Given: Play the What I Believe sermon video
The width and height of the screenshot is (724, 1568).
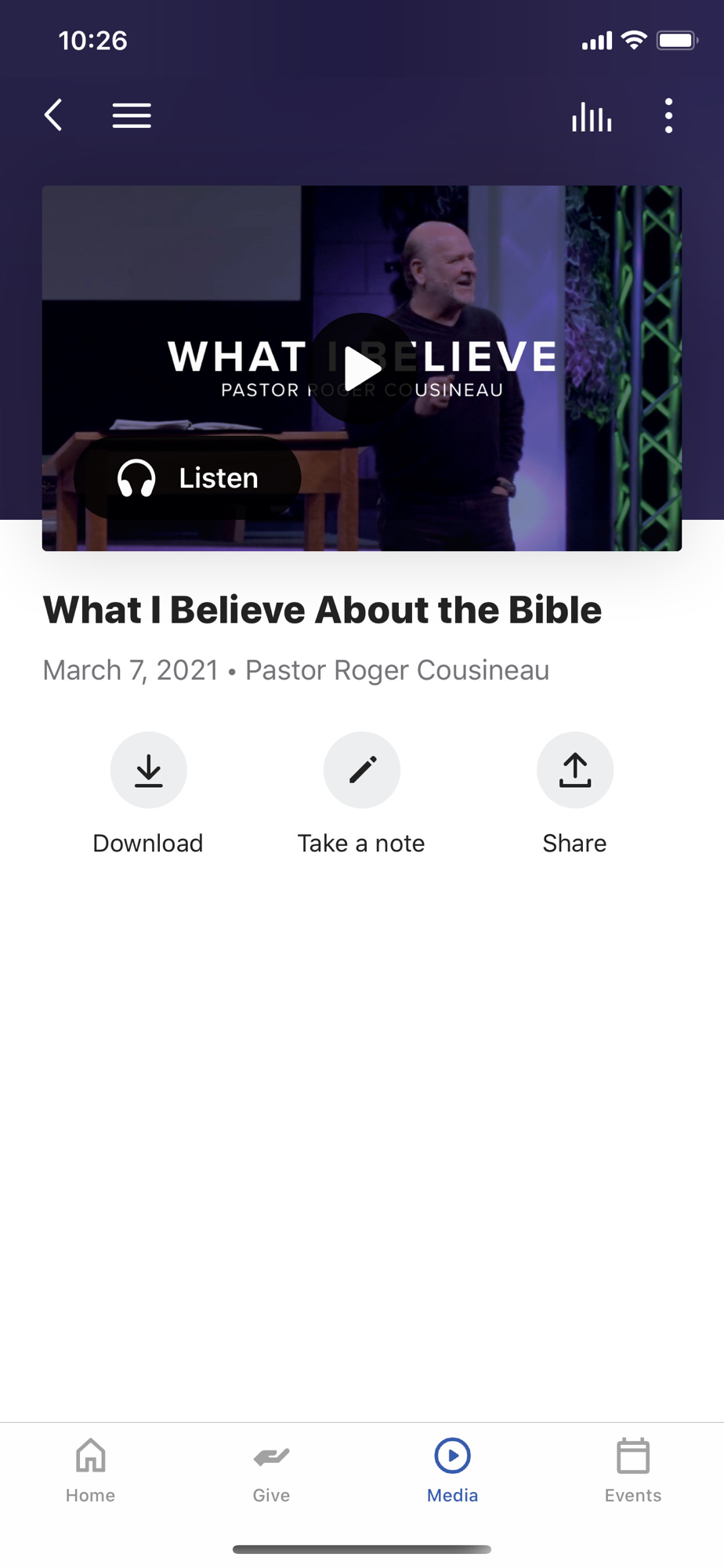Looking at the screenshot, I should pos(362,368).
